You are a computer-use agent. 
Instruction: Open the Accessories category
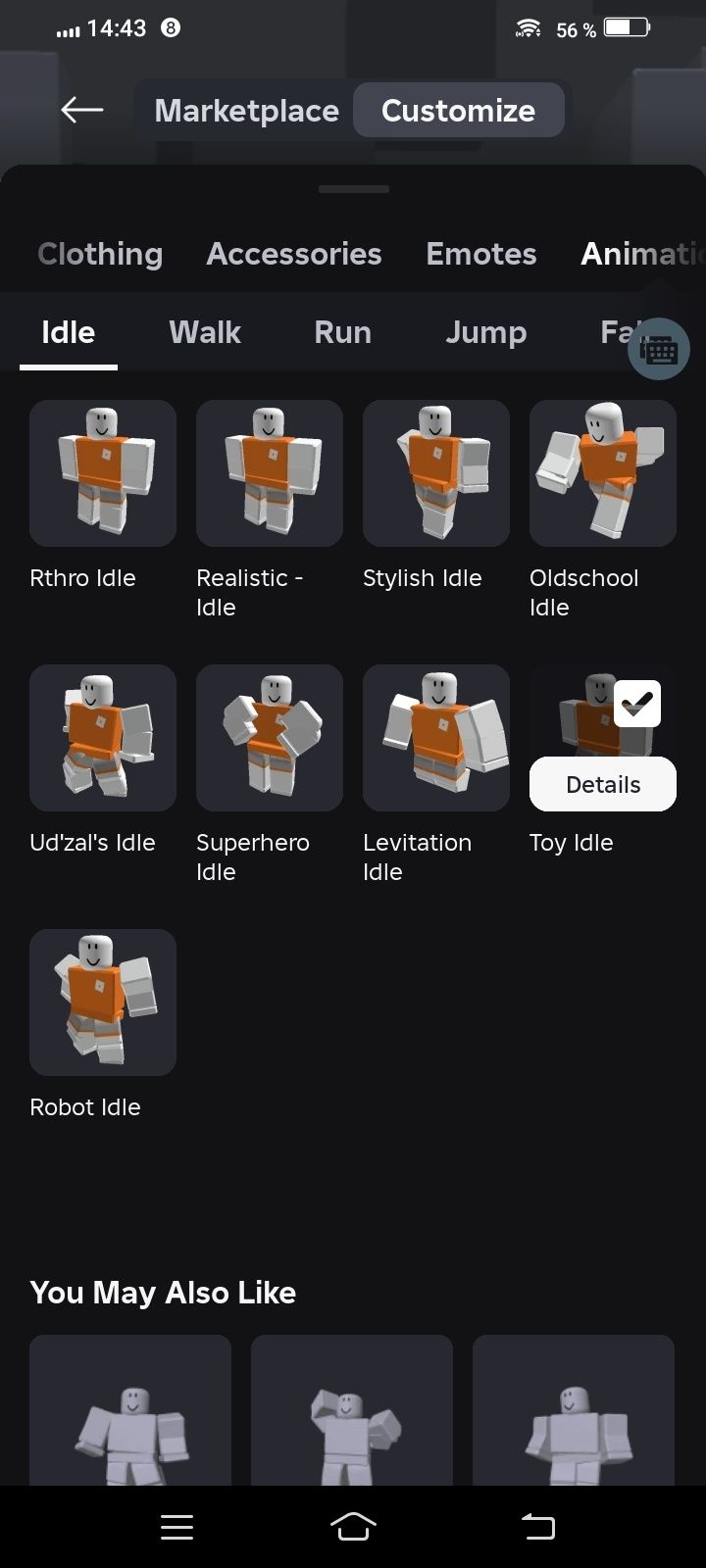pos(294,254)
